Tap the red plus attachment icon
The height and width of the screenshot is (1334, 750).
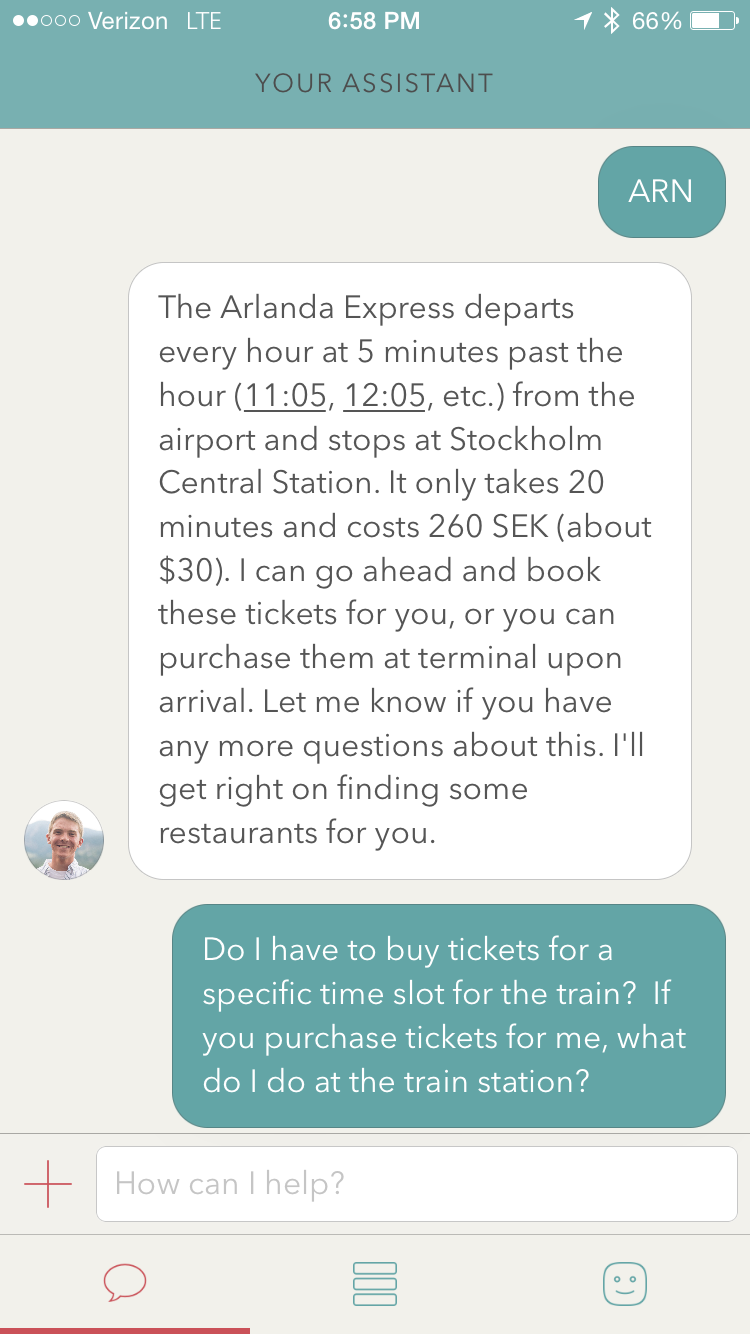(x=48, y=1184)
